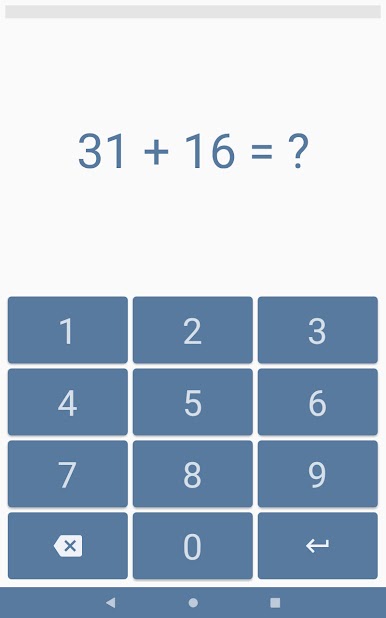The width and height of the screenshot is (386, 618).
Task: Submit answer with the enter key
Action: click(x=318, y=546)
